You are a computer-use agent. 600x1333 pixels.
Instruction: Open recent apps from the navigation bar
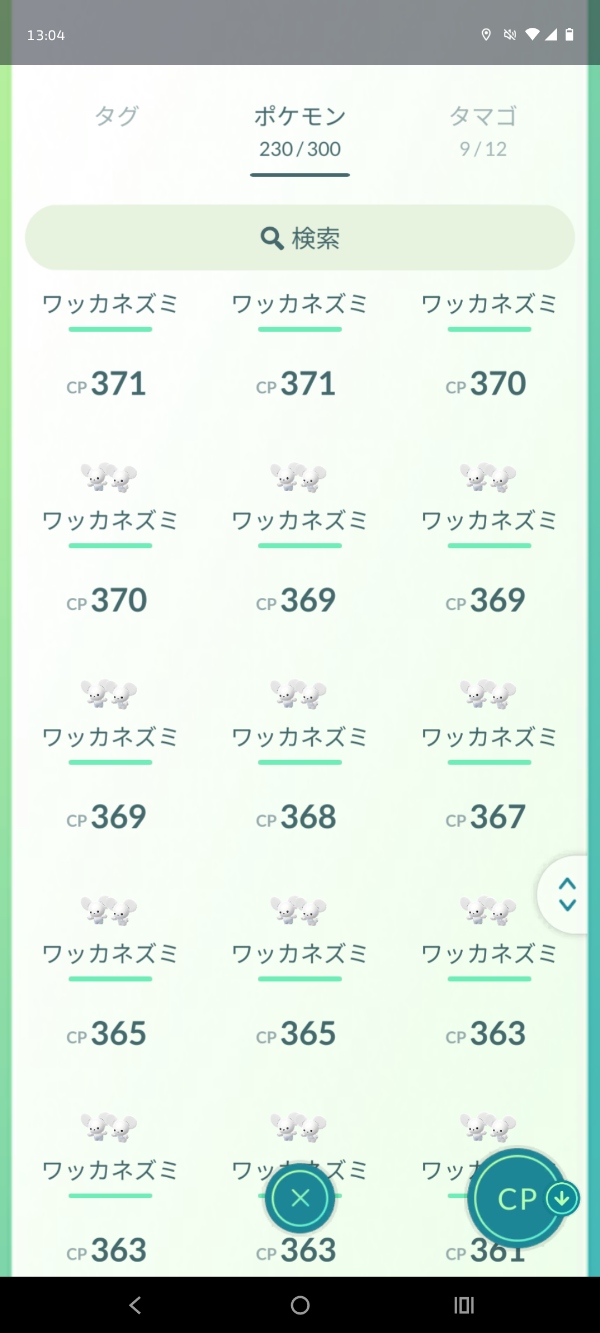click(x=464, y=1305)
